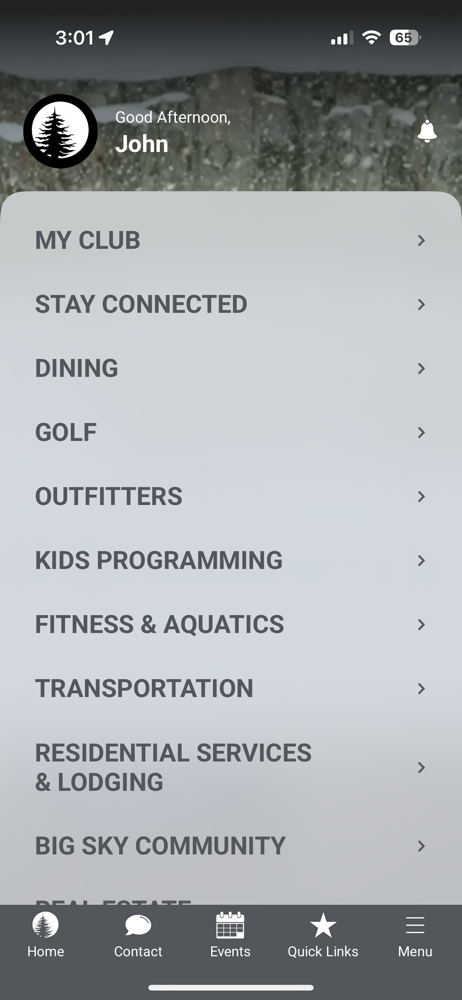Open Residential Services & Lodging

coord(231,767)
